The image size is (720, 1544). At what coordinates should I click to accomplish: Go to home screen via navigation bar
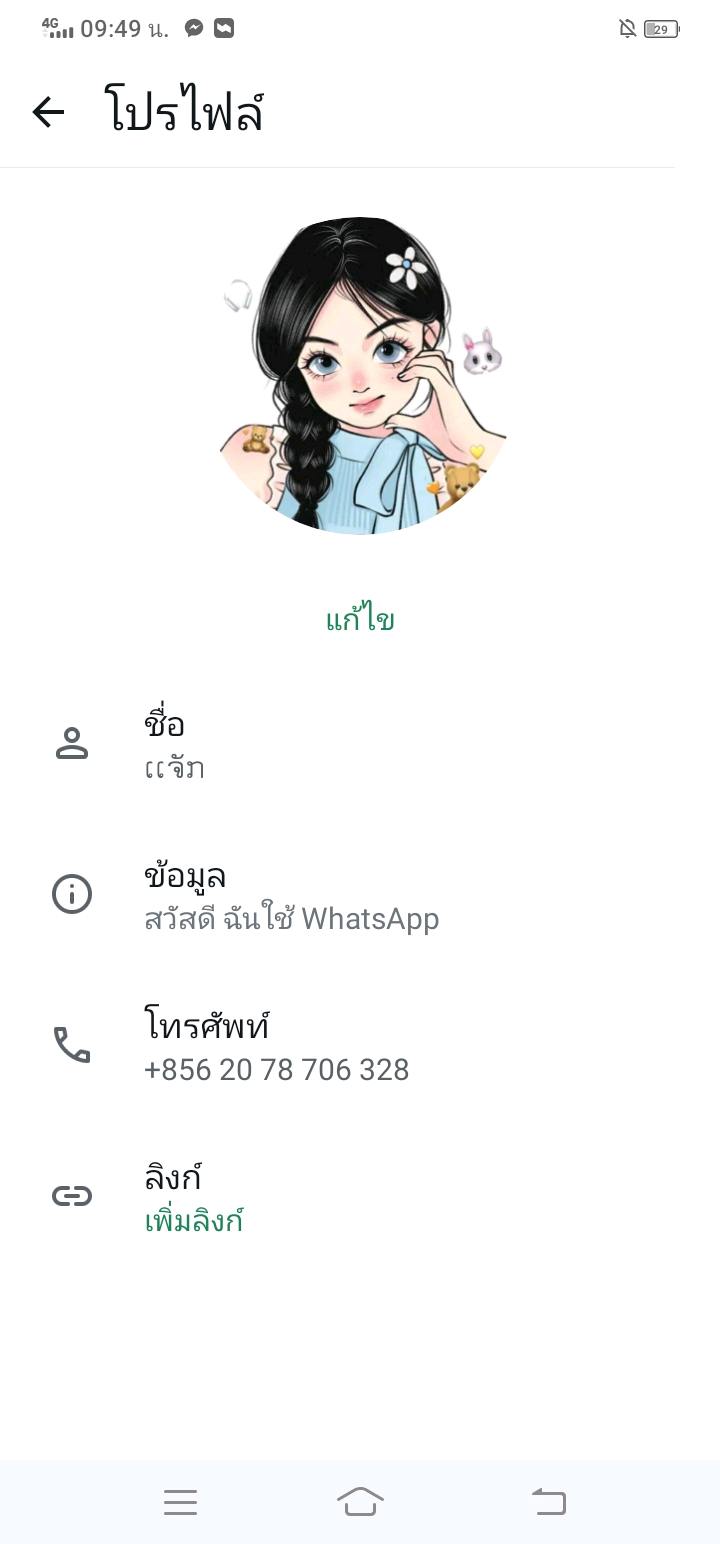point(360,1501)
